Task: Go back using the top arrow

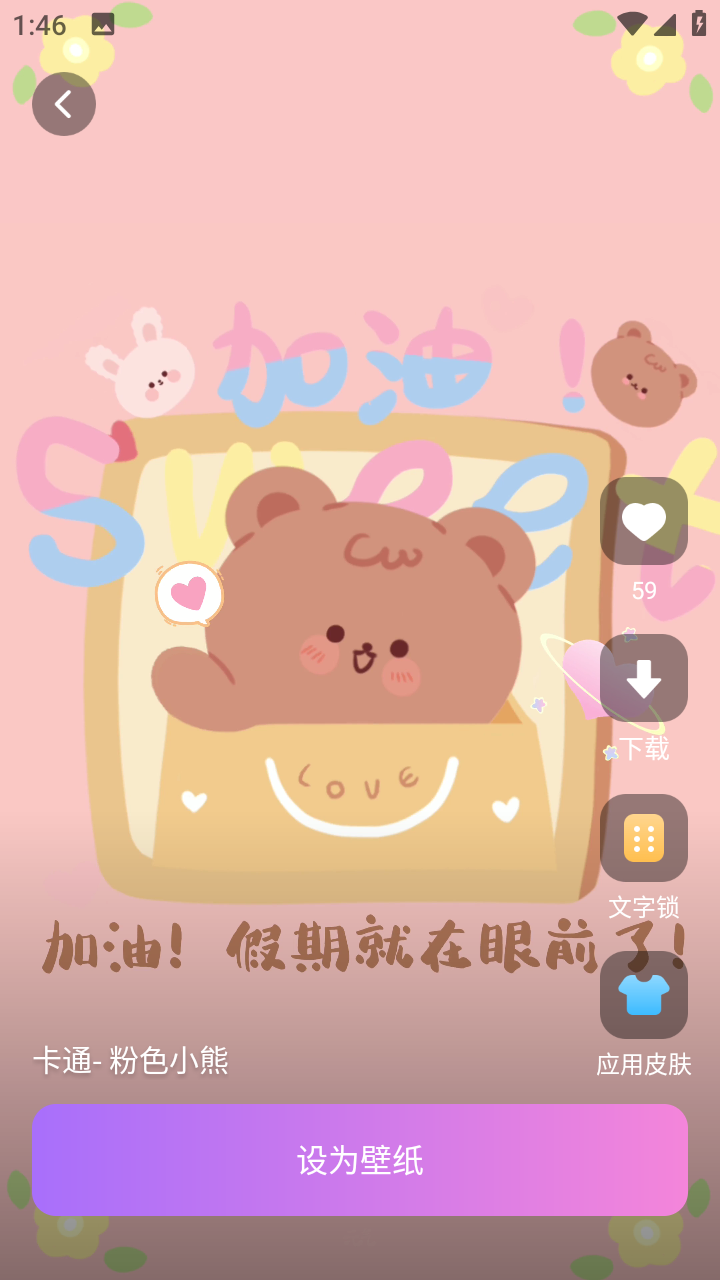Action: tap(64, 104)
